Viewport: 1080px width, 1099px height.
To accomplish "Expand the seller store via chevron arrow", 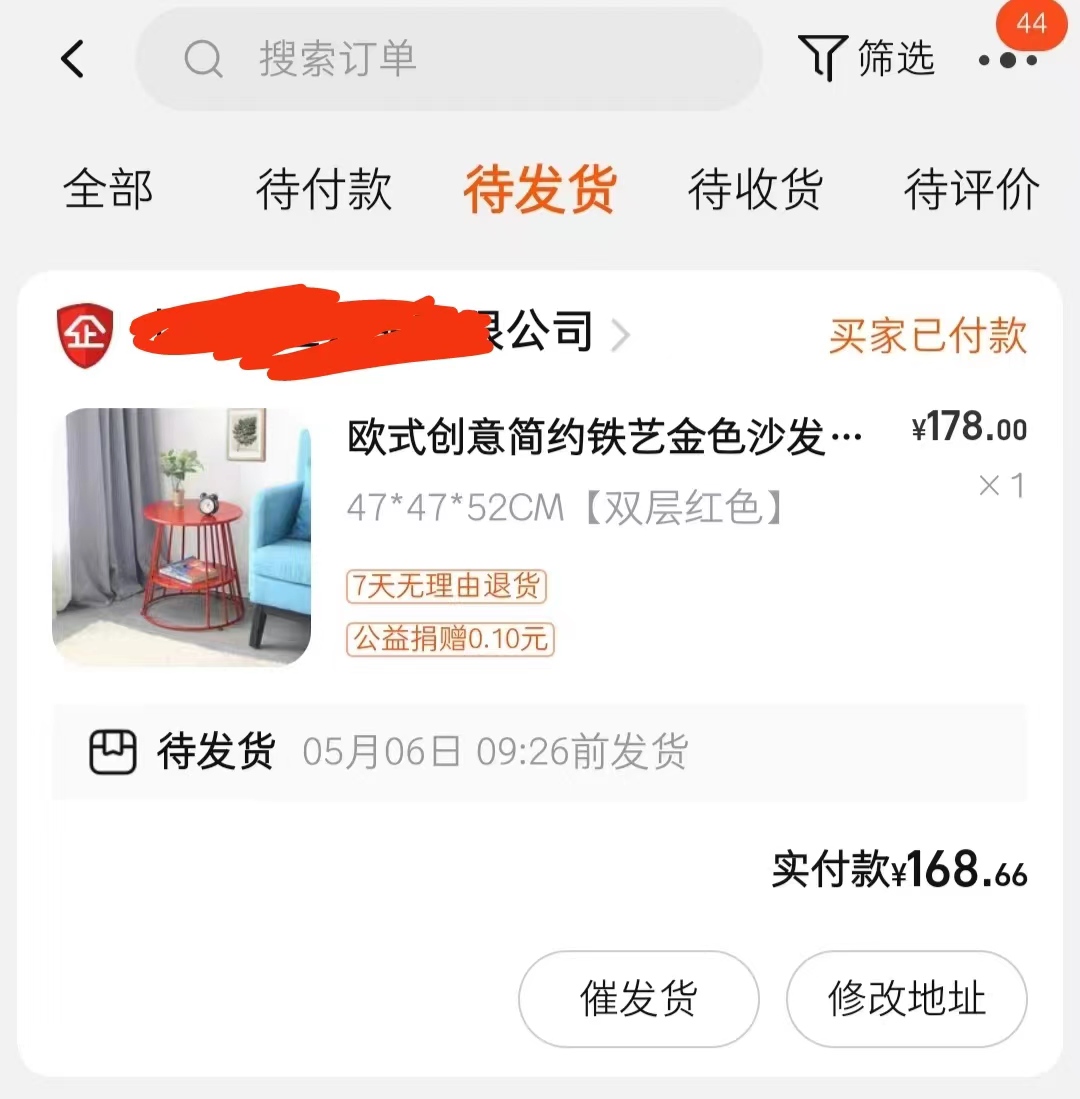I will pyautogui.click(x=622, y=336).
